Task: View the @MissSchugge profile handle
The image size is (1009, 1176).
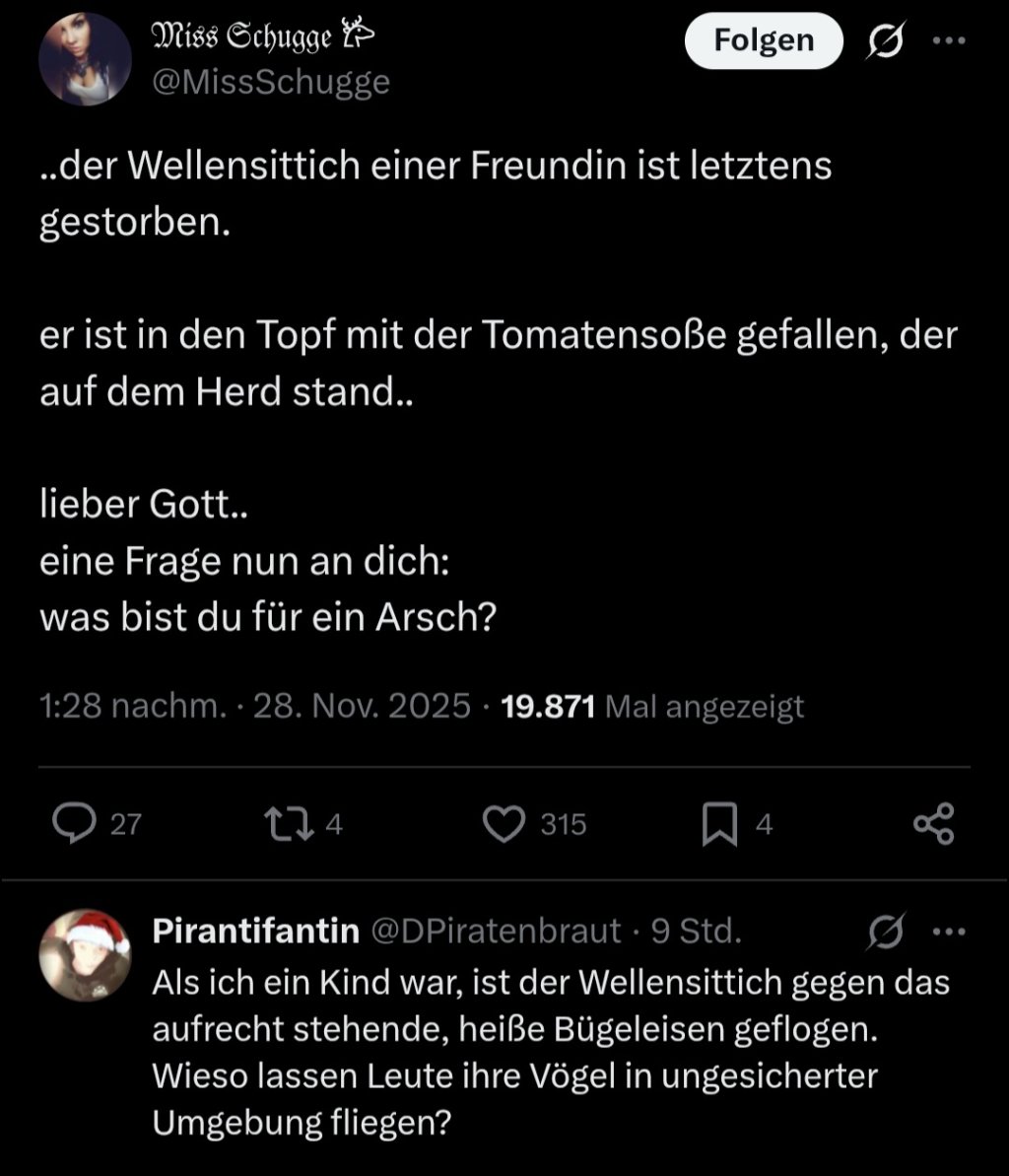Action: [x=269, y=82]
